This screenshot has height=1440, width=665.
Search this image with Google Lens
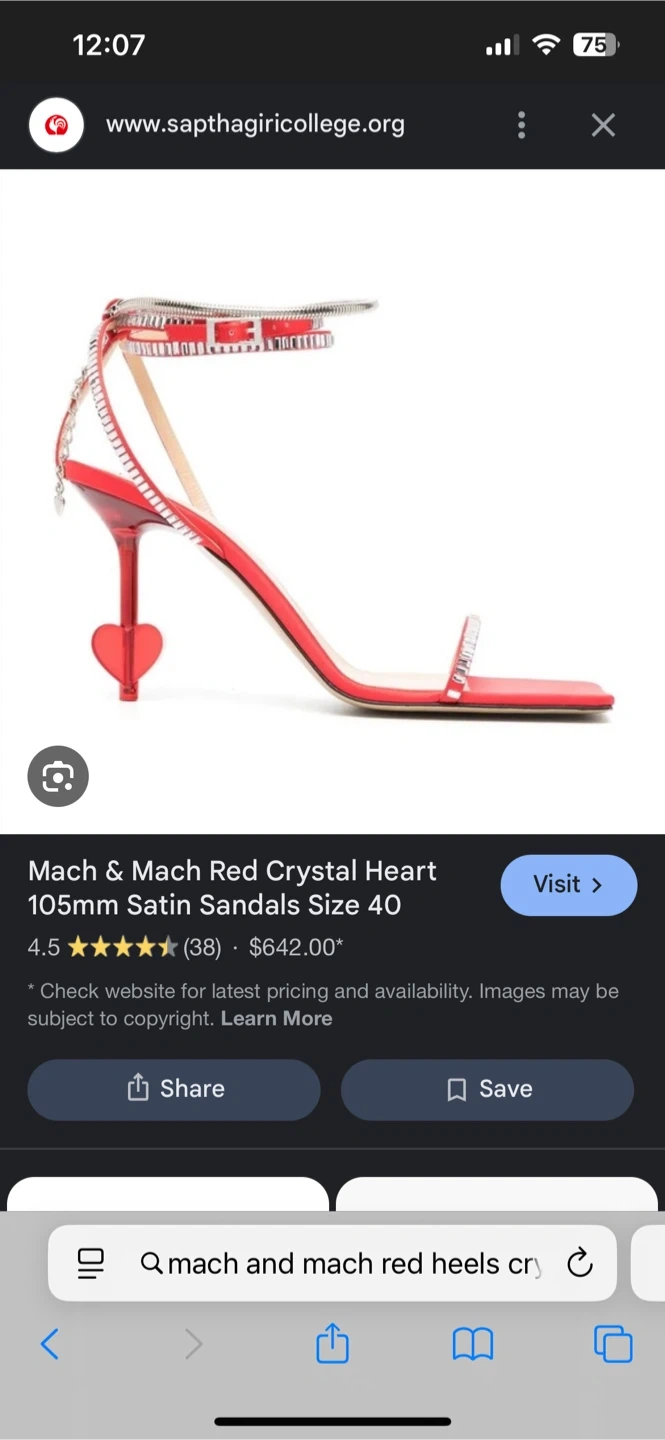58,776
